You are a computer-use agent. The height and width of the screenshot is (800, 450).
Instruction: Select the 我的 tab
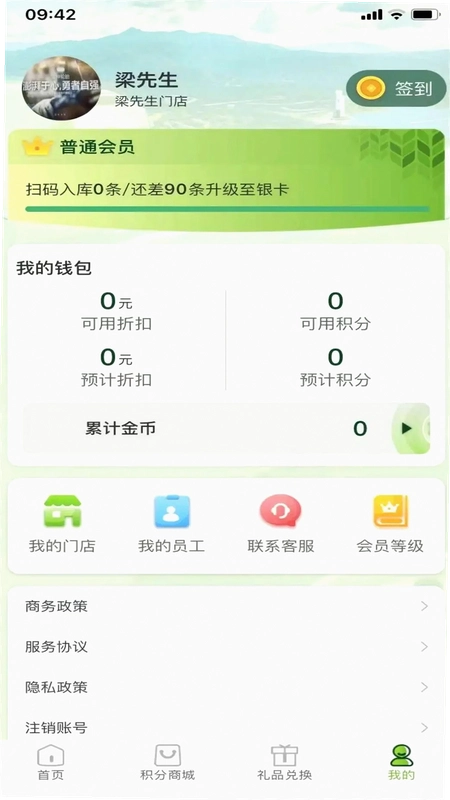[402, 763]
